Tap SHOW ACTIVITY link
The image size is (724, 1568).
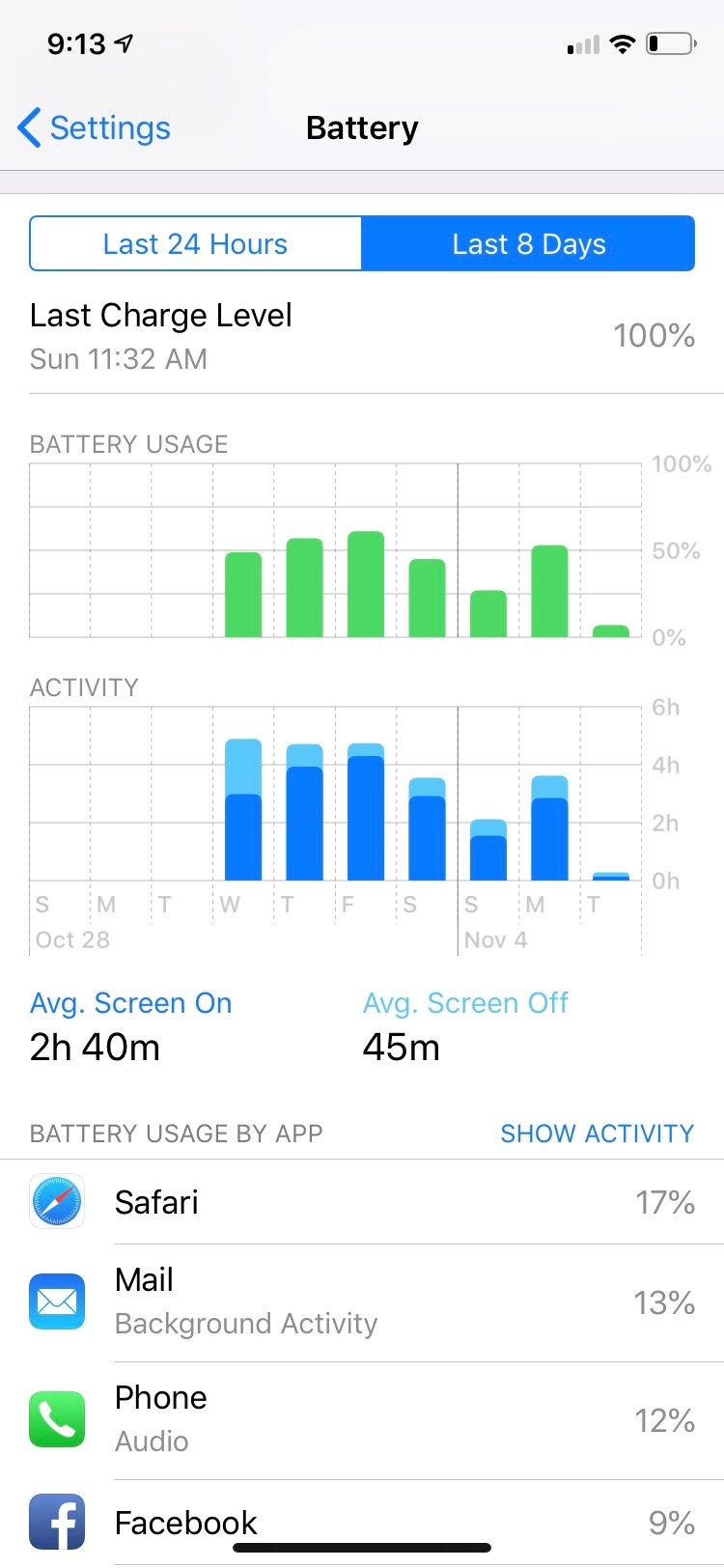click(597, 1133)
